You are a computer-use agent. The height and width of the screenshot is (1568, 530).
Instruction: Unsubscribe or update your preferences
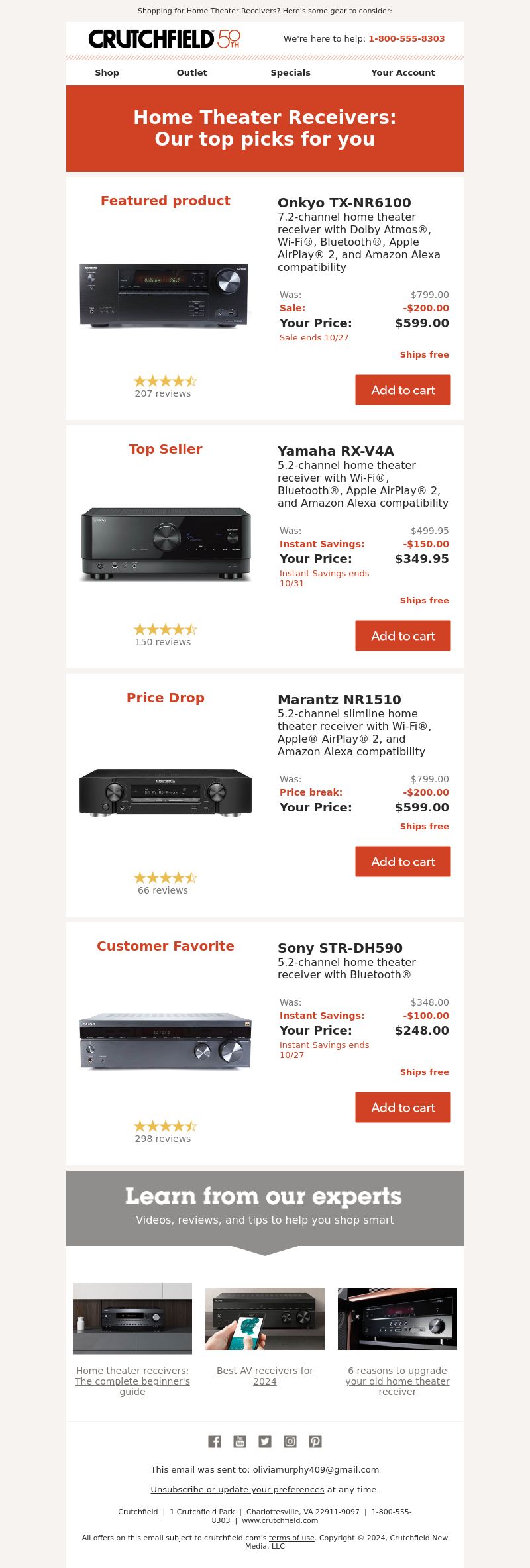tap(237, 1490)
